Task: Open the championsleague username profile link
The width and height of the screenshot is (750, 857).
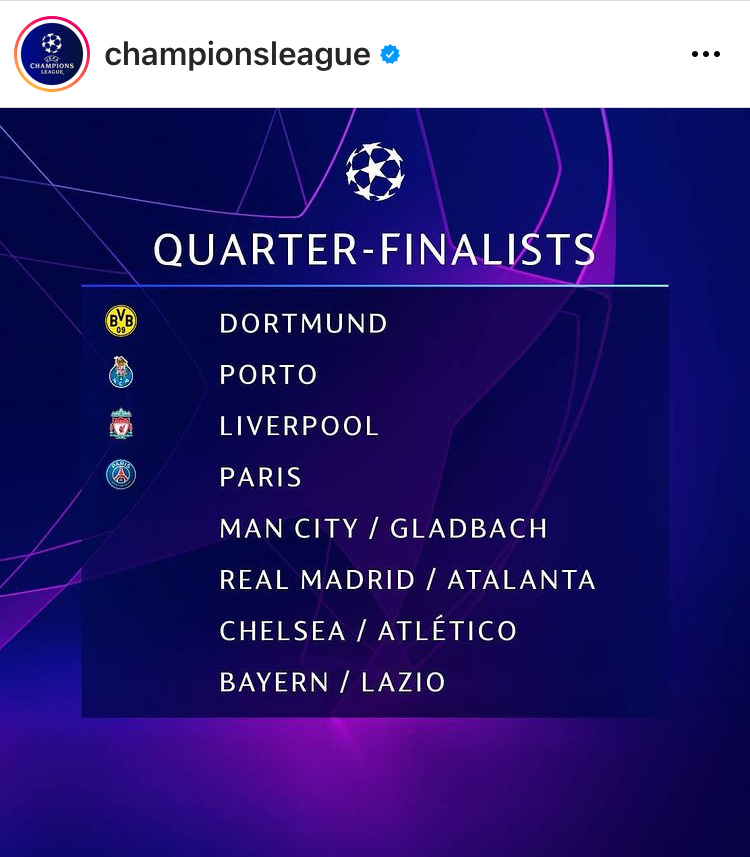Action: [237, 54]
